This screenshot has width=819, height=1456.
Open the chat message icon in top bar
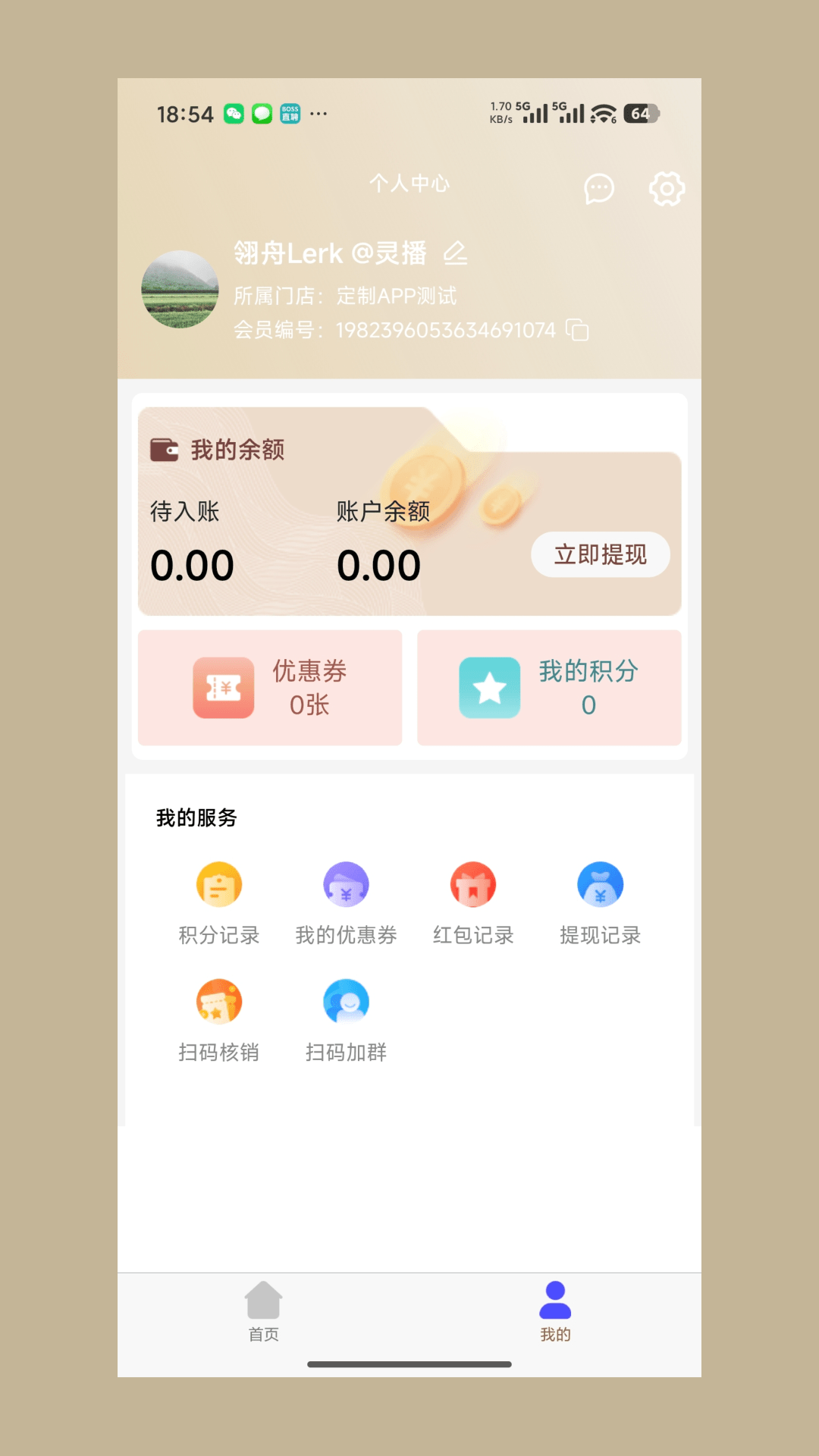click(598, 190)
